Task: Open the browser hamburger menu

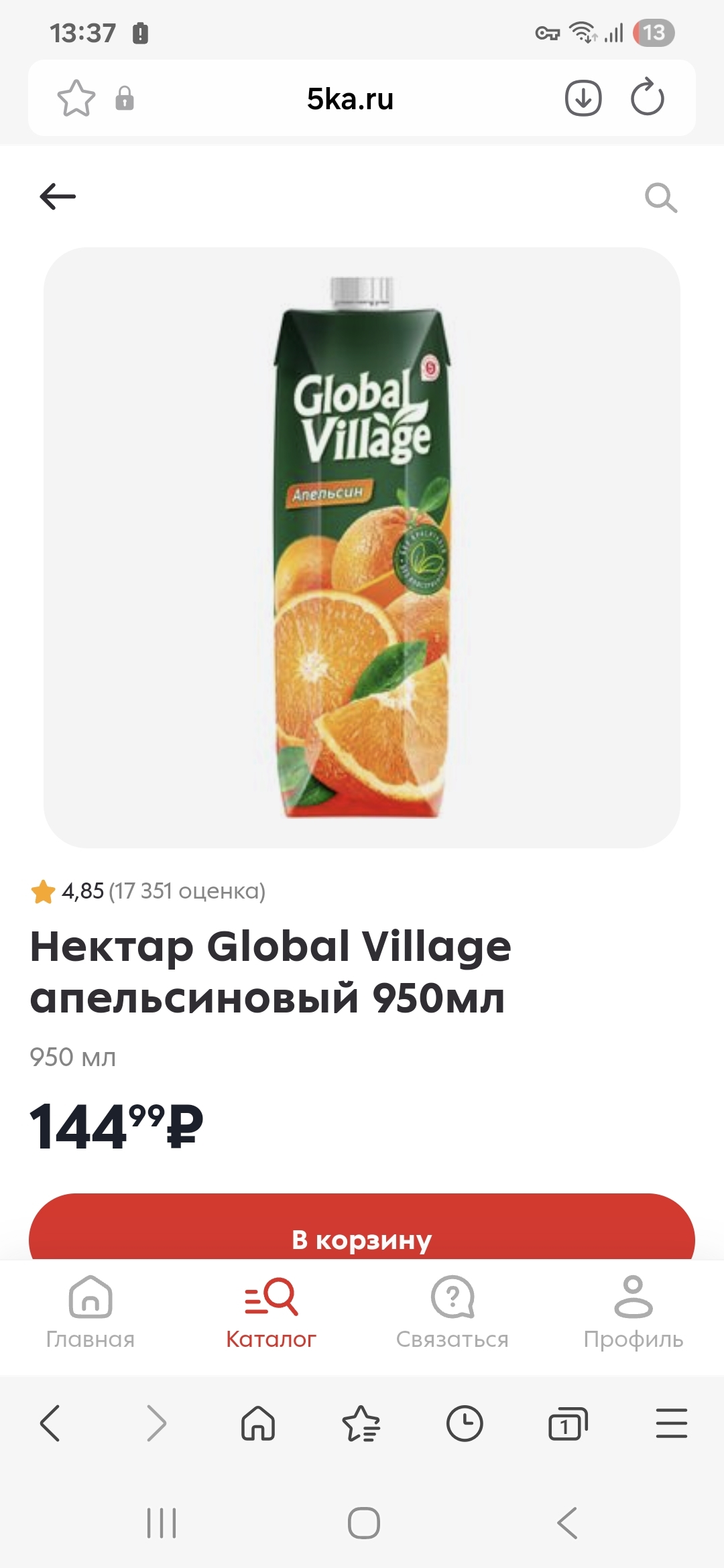Action: (671, 1423)
